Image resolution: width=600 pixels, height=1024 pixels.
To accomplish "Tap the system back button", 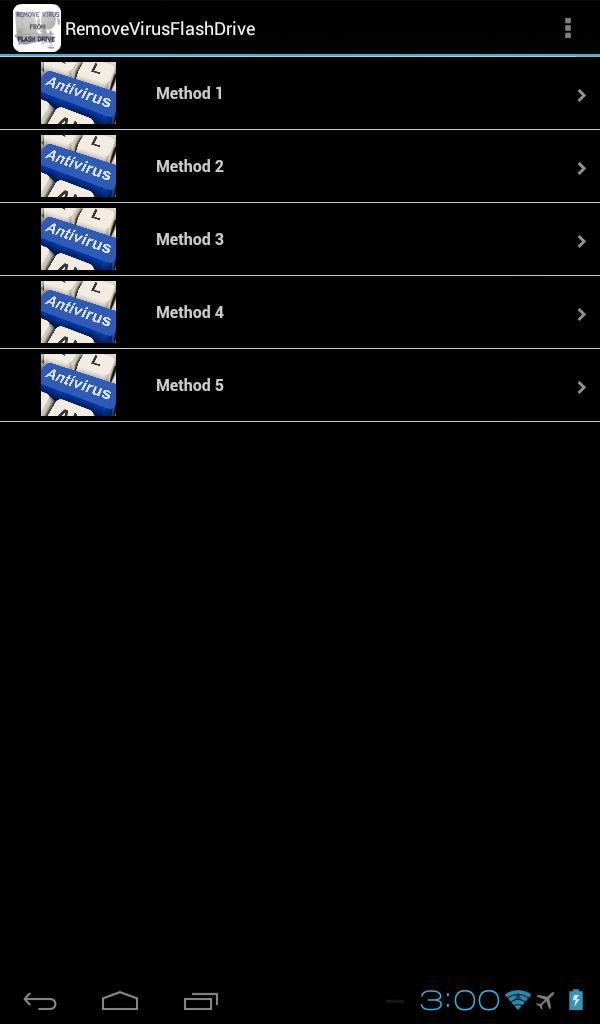I will pyautogui.click(x=40, y=1000).
